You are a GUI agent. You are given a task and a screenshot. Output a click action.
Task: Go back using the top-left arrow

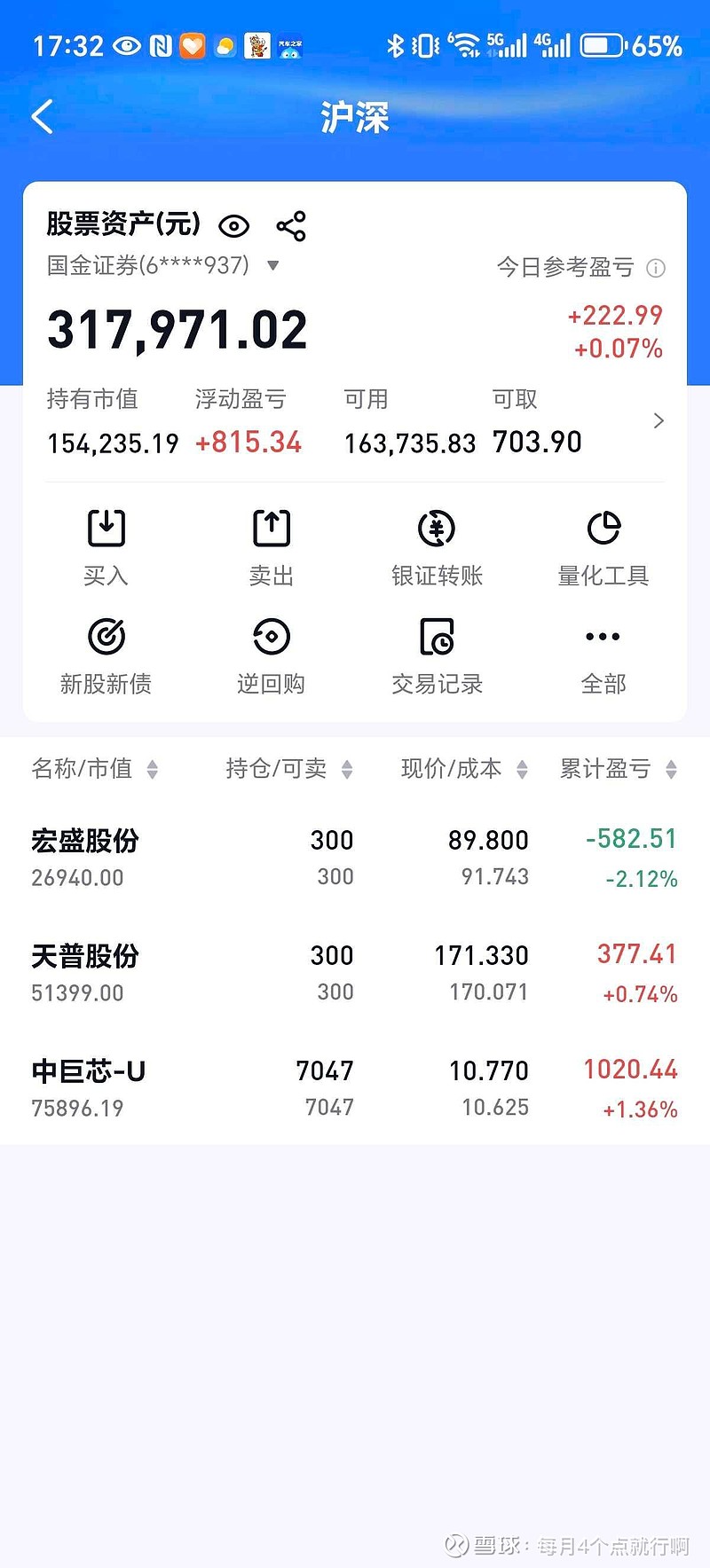tap(42, 116)
